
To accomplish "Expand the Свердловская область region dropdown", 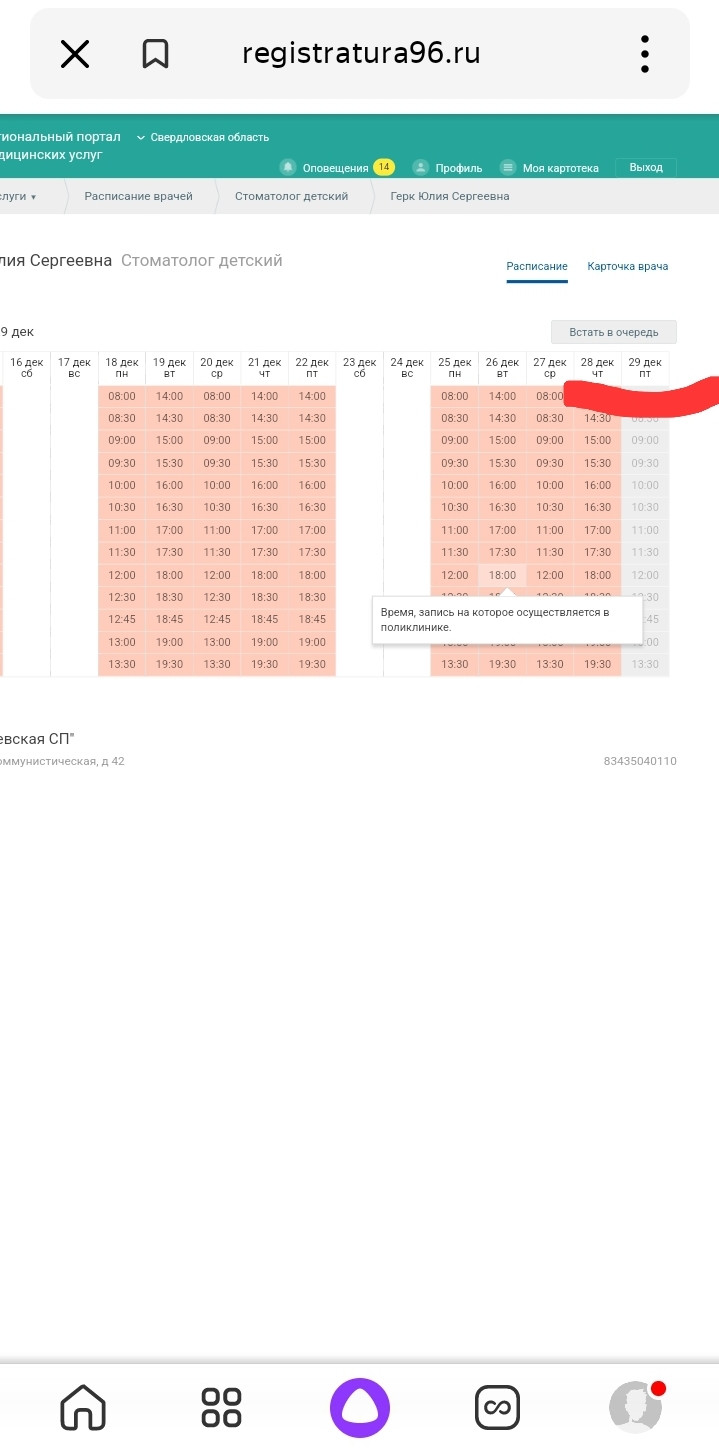I will point(203,137).
